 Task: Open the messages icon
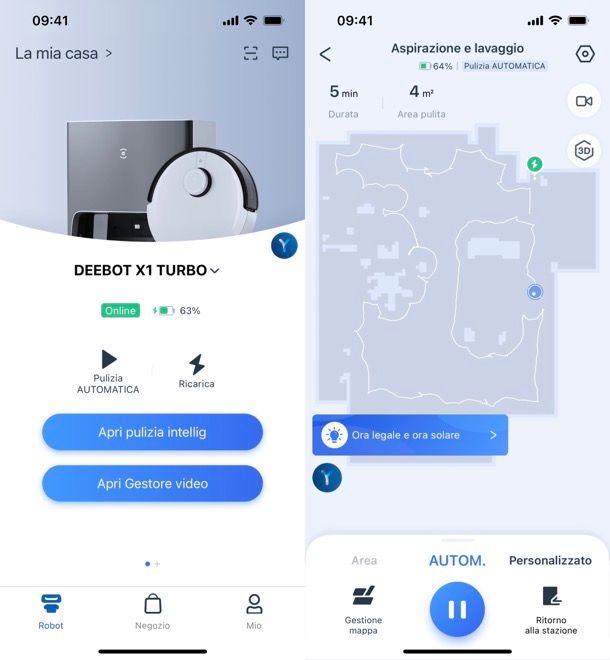click(281, 53)
